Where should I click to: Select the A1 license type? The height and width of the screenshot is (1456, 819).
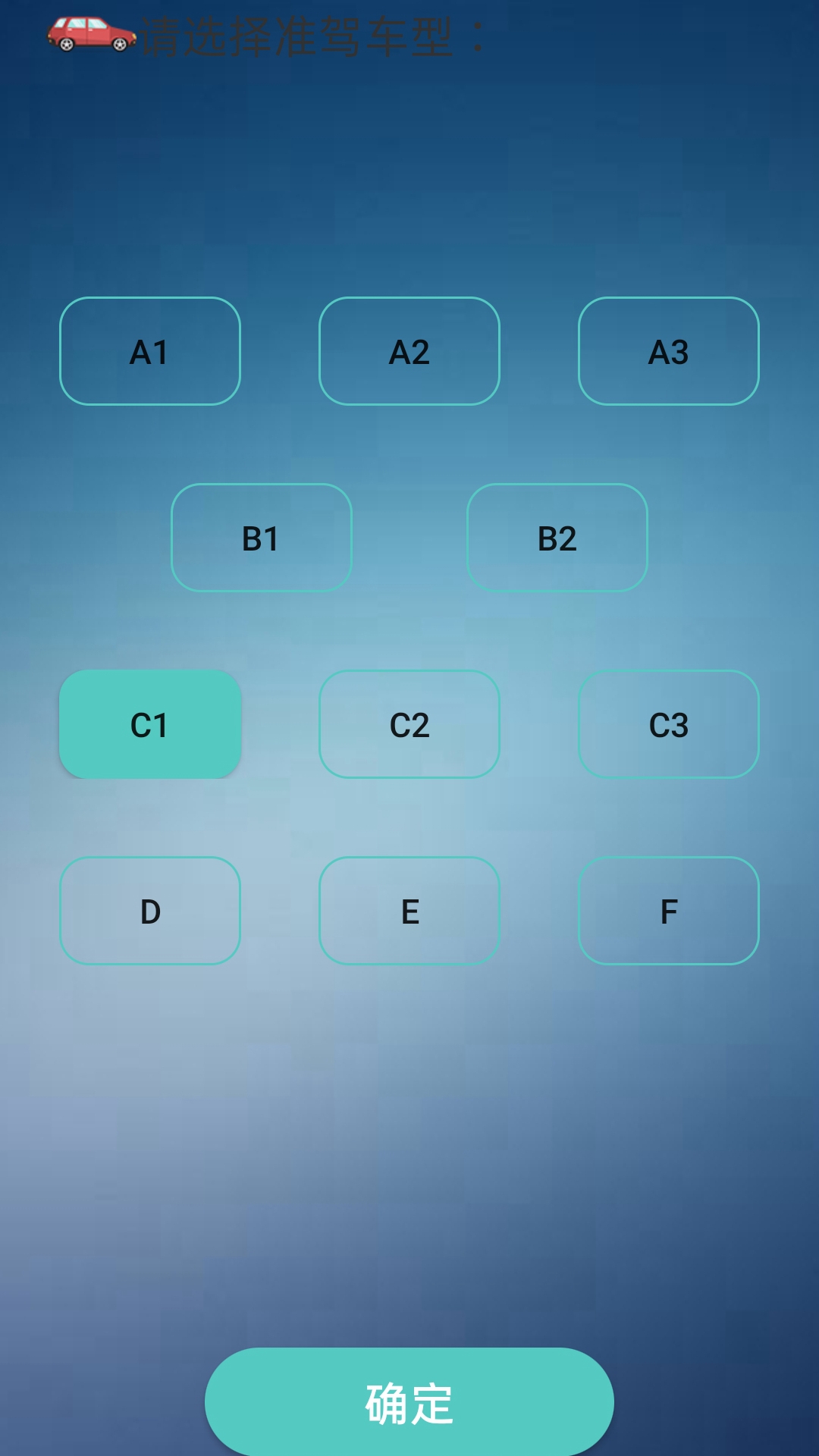pos(150,351)
